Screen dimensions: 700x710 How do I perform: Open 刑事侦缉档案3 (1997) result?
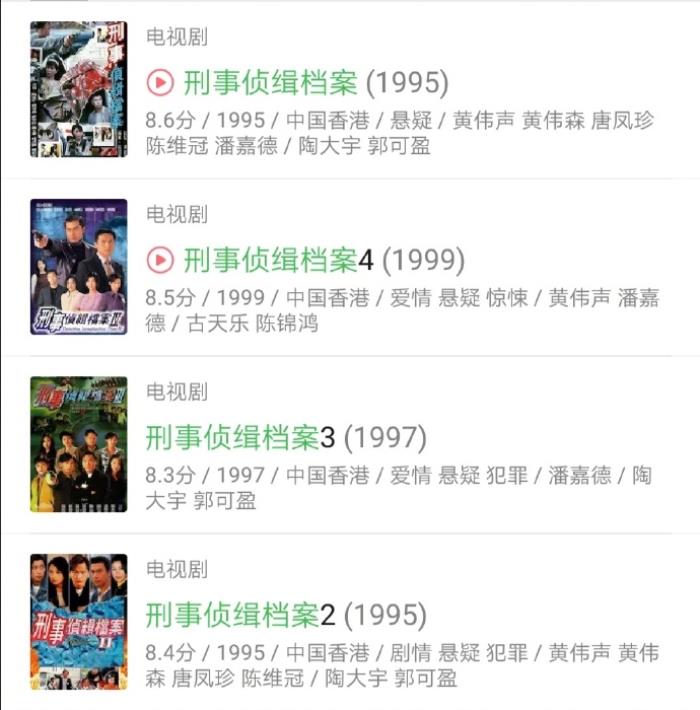(x=285, y=438)
